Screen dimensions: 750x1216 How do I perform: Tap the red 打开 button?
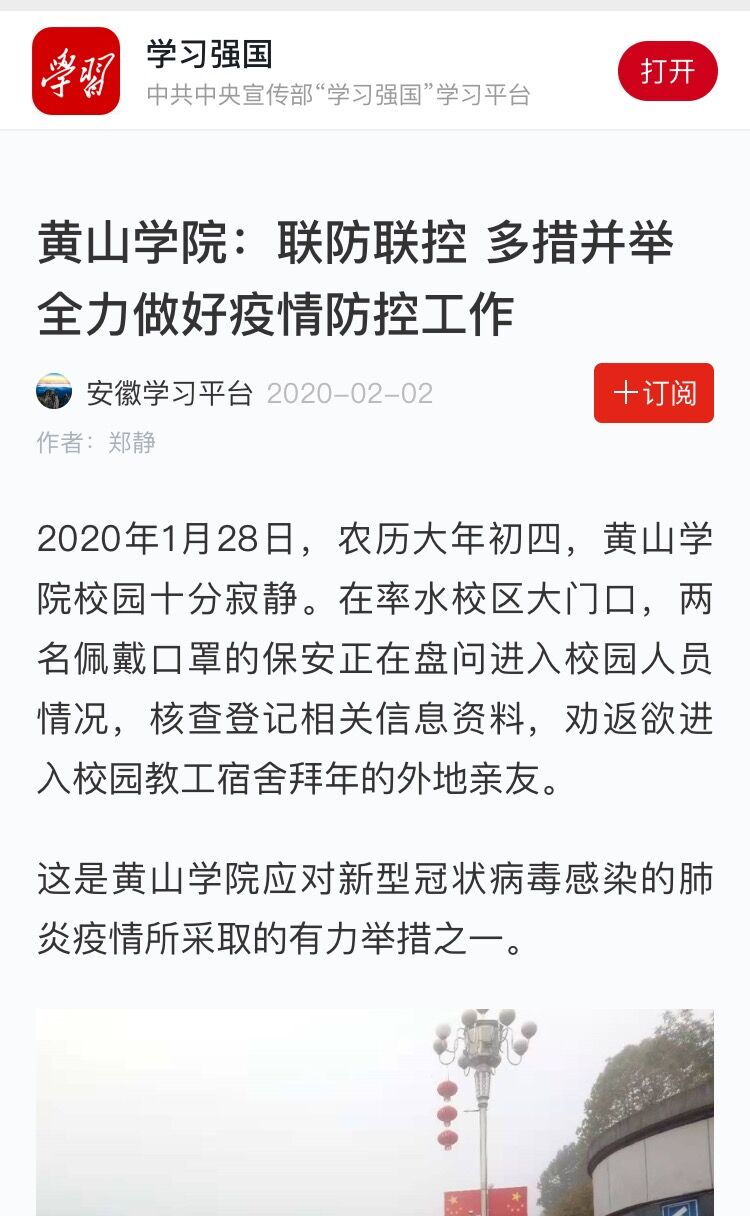[x=667, y=71]
